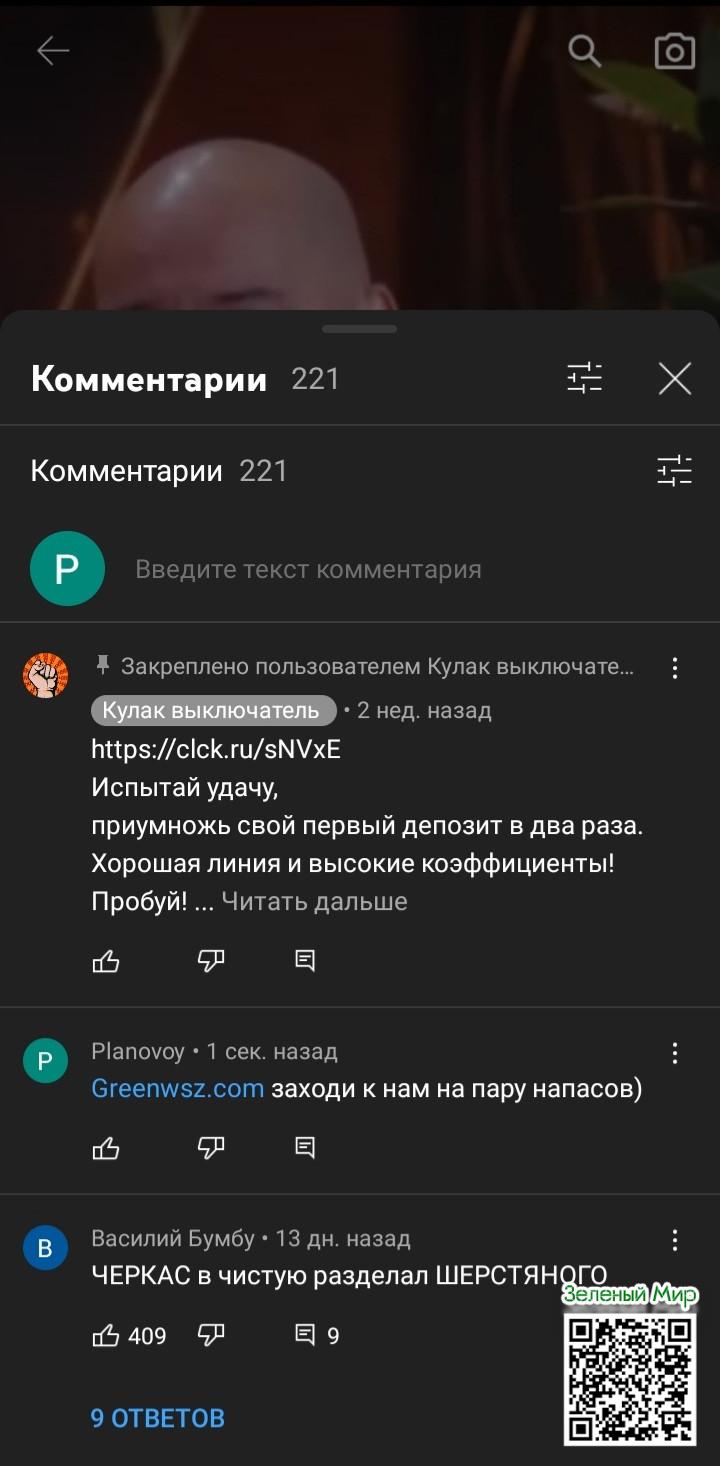
Task: Open the clck.ru link in pinned comment
Action: tap(216, 749)
